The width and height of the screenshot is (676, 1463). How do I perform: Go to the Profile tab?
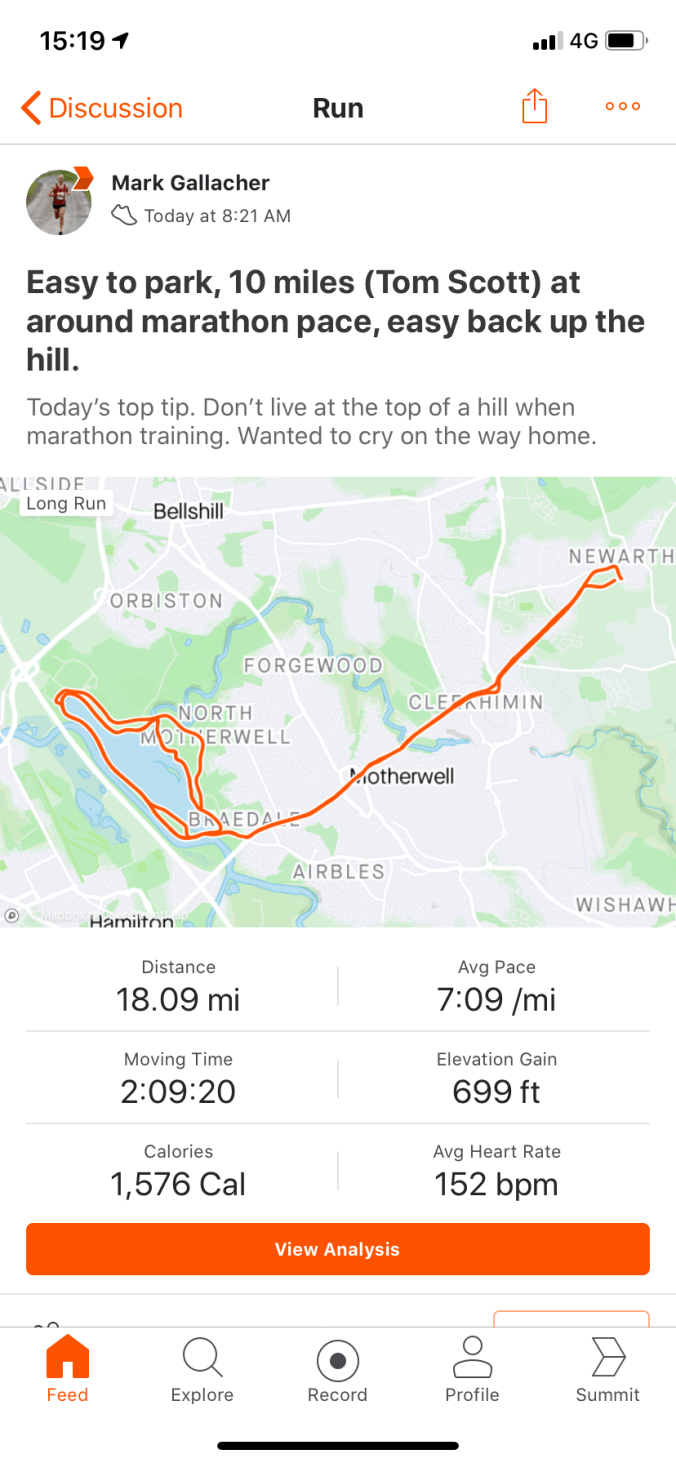(472, 1370)
